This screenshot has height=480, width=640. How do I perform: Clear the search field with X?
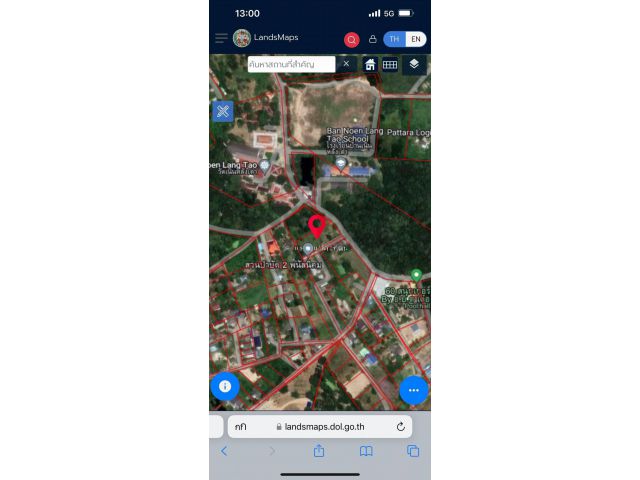(x=346, y=63)
